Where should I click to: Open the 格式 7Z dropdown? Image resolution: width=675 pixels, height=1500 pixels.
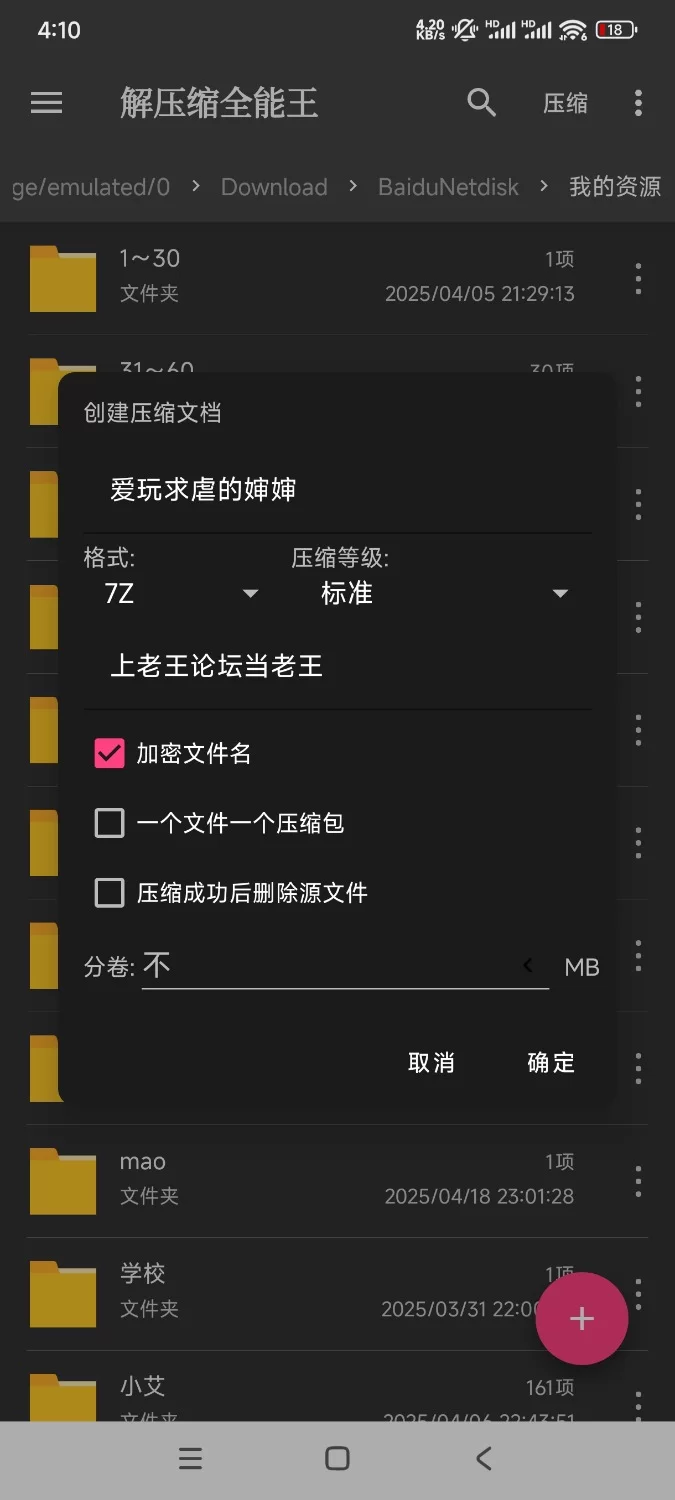coord(180,593)
